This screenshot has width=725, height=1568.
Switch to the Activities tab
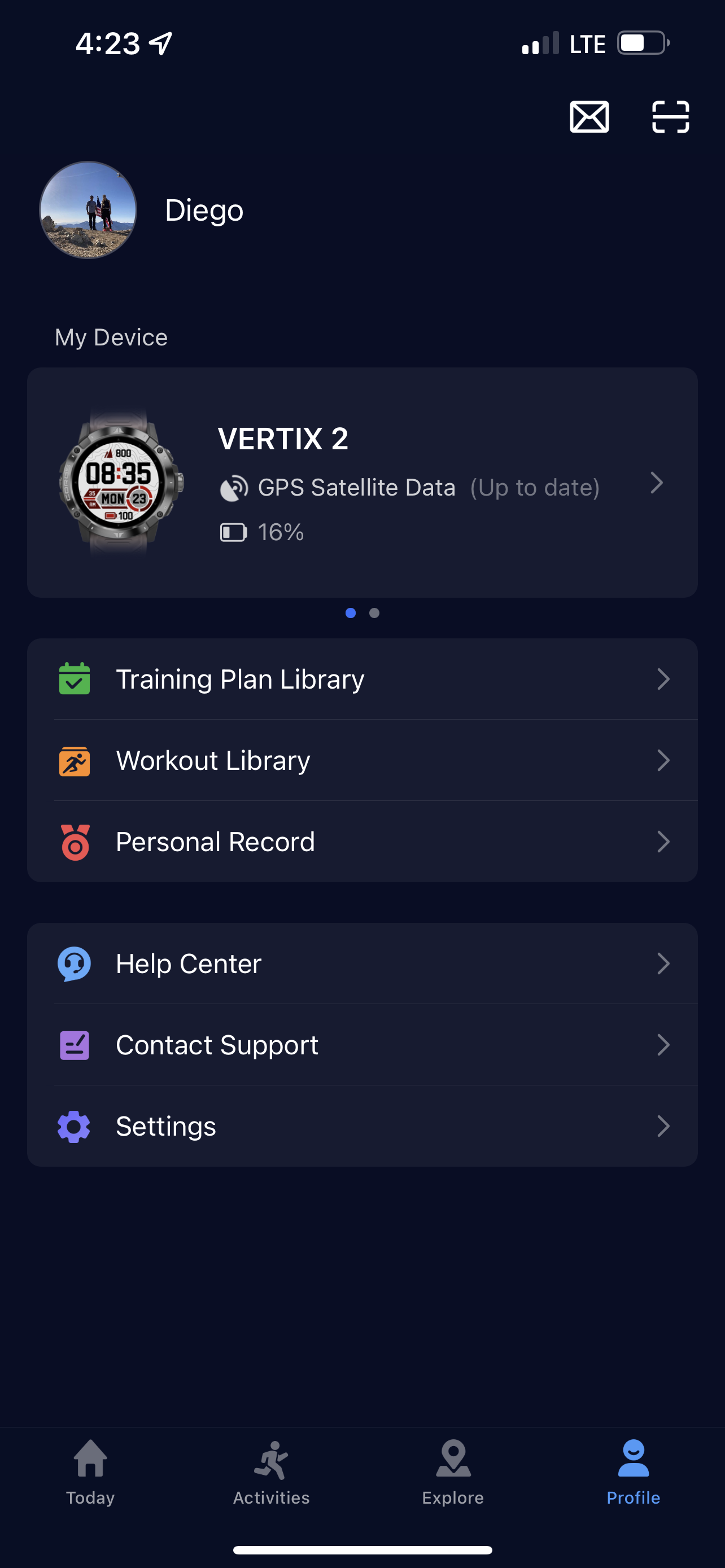click(x=272, y=1472)
